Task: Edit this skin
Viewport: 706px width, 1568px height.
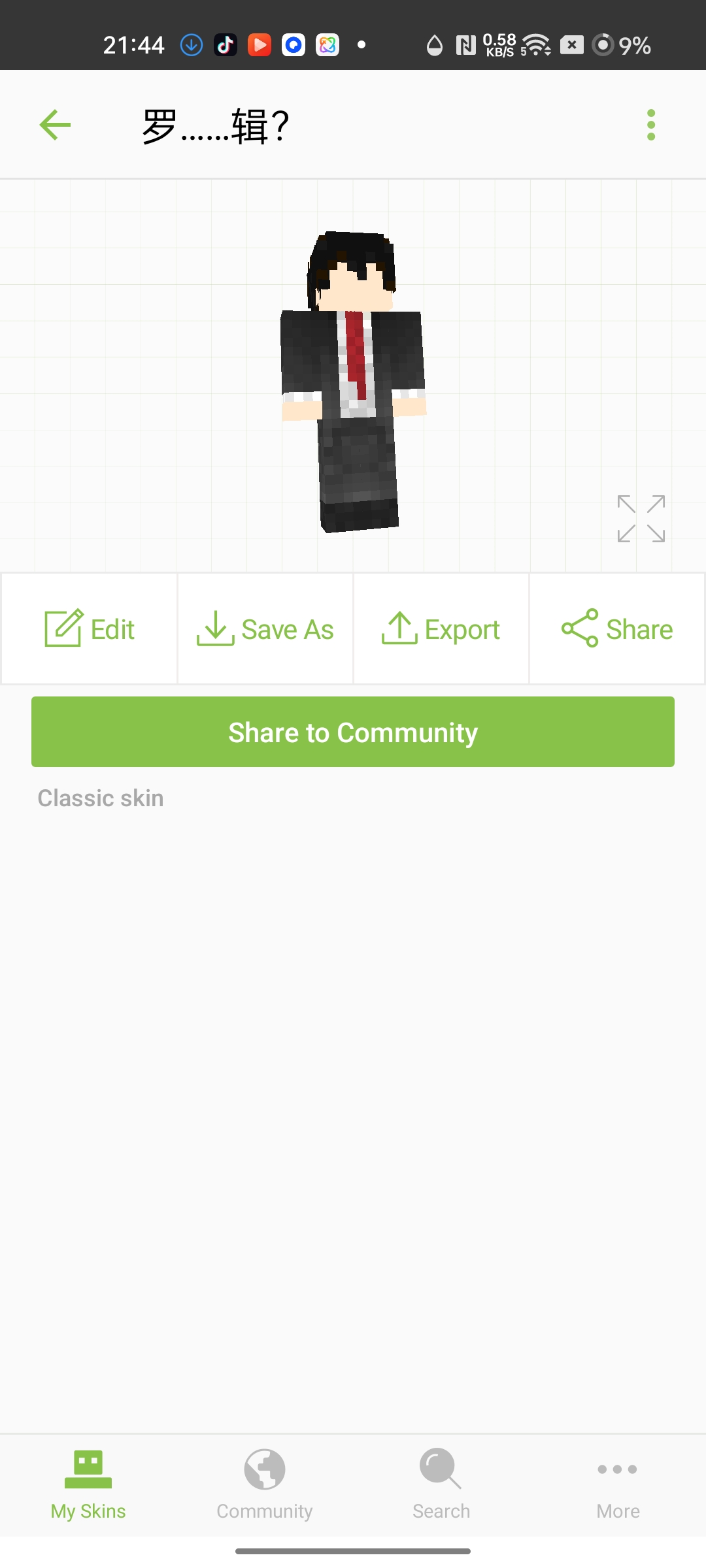Action: tap(90, 629)
